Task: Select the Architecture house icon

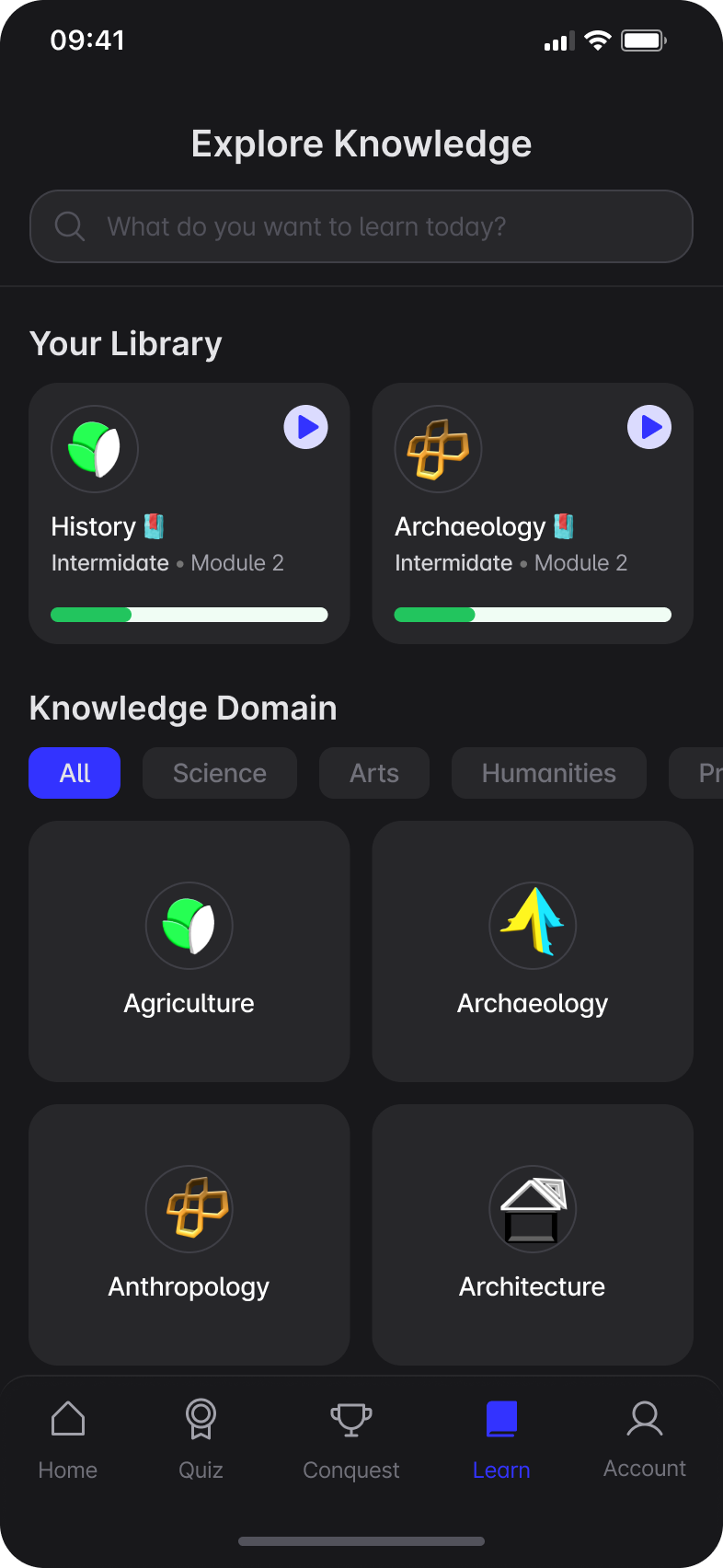Action: (x=533, y=1209)
